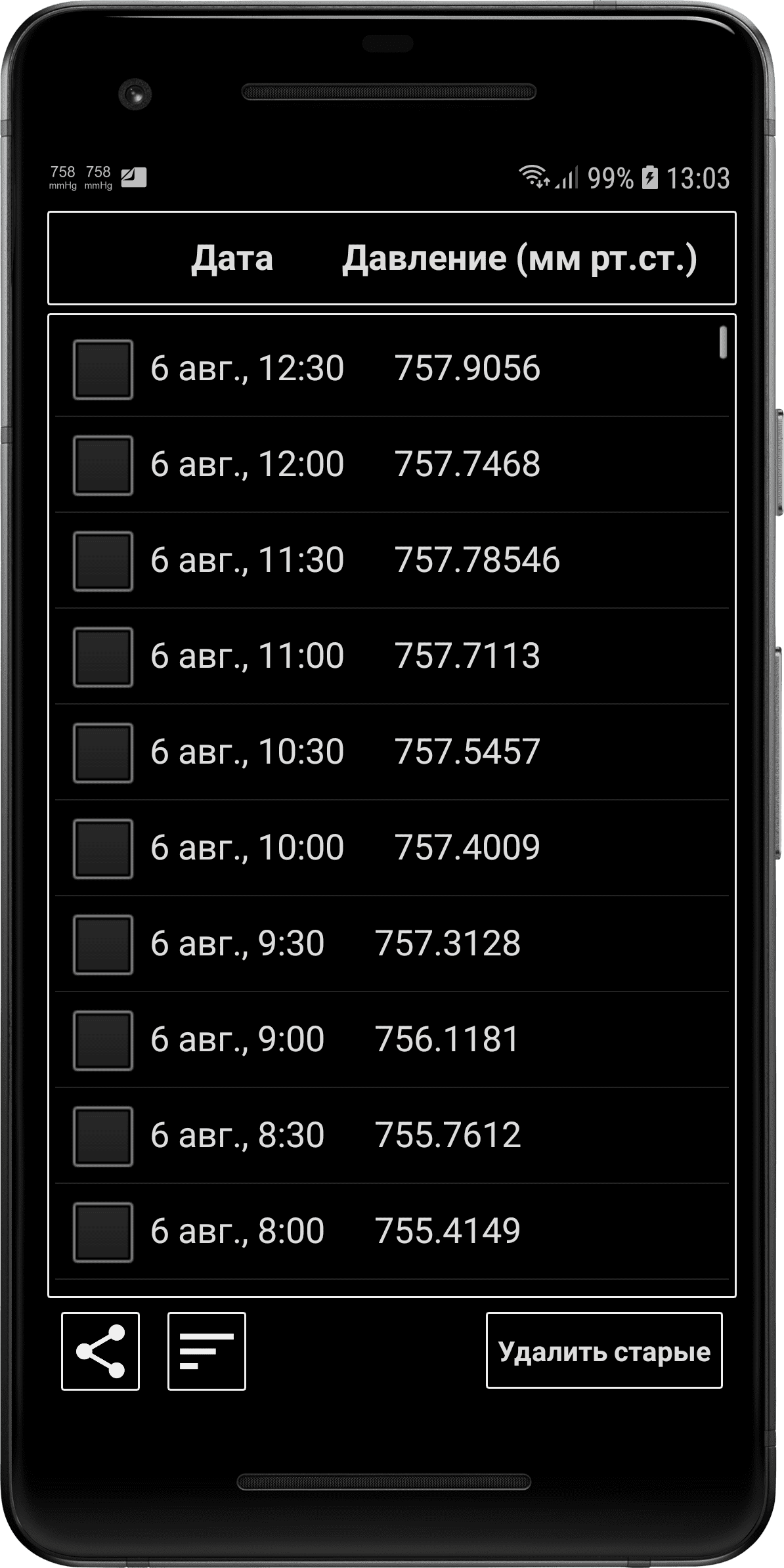784x1568 pixels.
Task: Tick the checkbox for 6 авг., 11:30
Action: tap(103, 561)
